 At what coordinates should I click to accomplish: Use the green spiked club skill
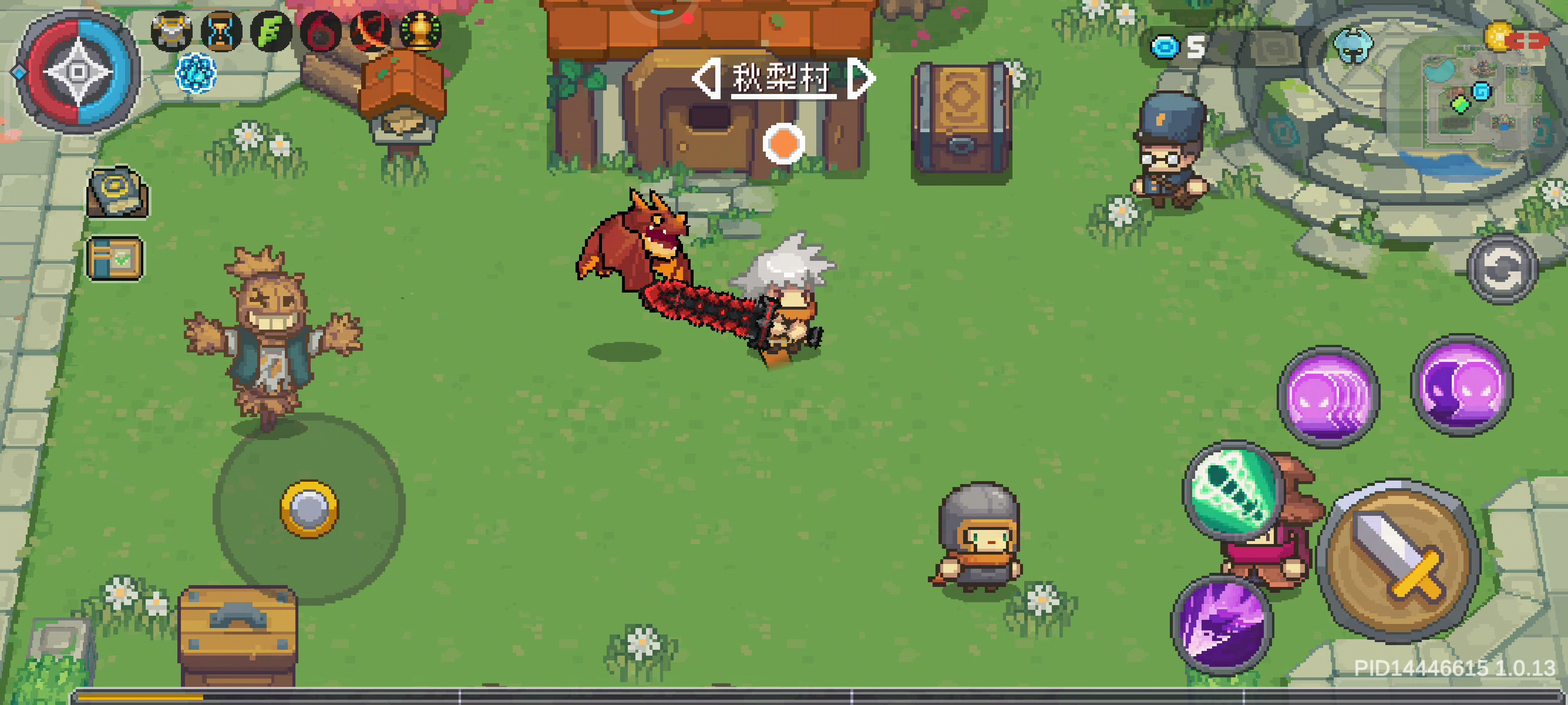click(1233, 491)
